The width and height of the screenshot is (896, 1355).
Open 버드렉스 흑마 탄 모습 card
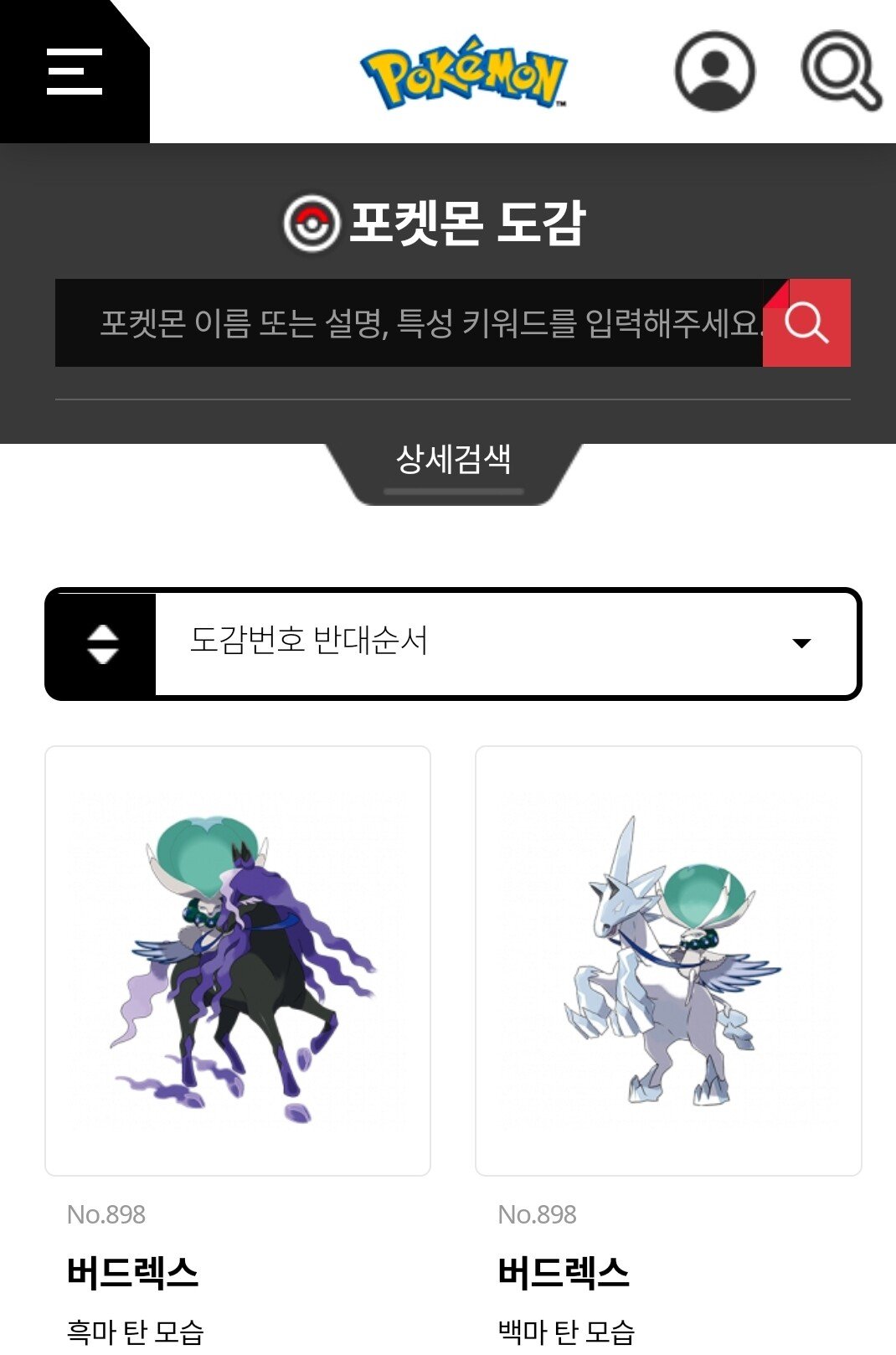coord(238,961)
